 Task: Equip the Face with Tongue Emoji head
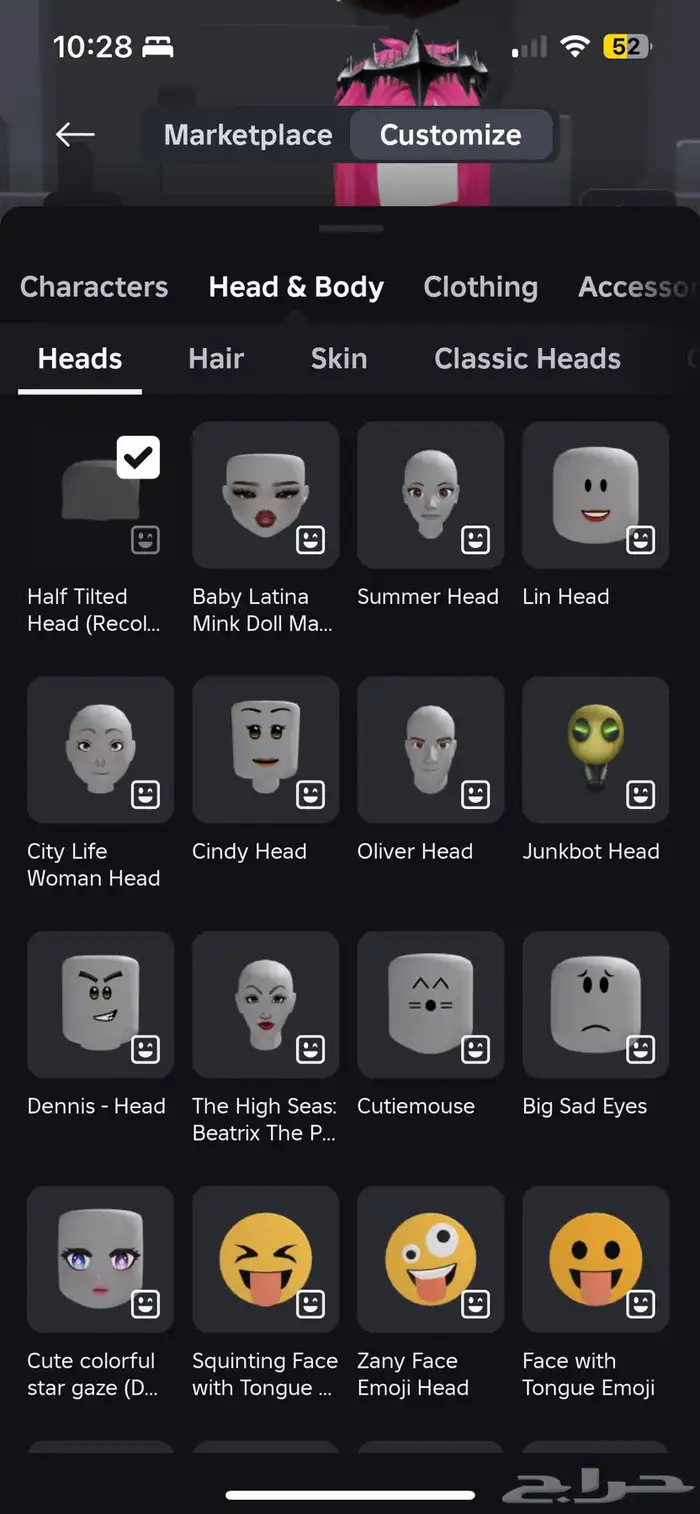pos(595,1260)
